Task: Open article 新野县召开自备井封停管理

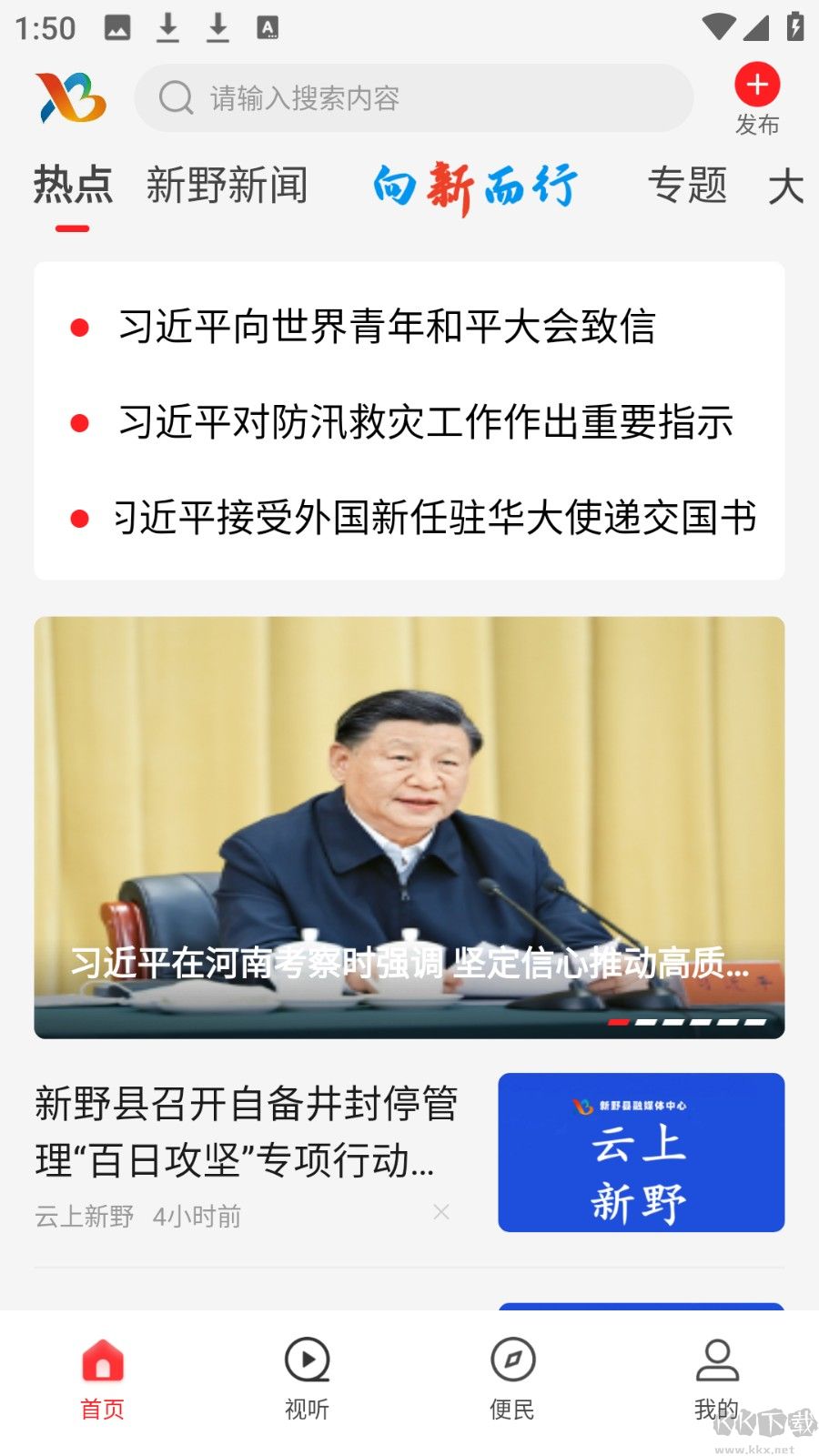Action: tap(246, 1131)
